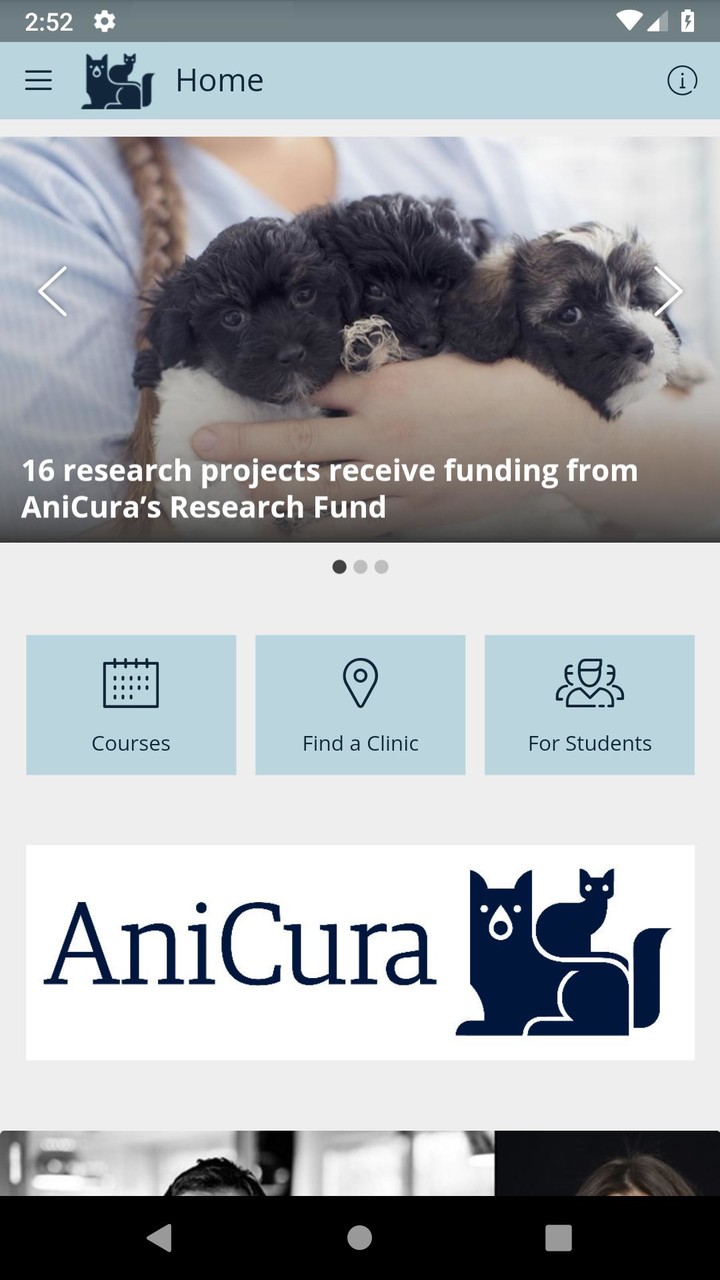Advance the carousel with the right arrow
The width and height of the screenshot is (720, 1280).
(666, 291)
